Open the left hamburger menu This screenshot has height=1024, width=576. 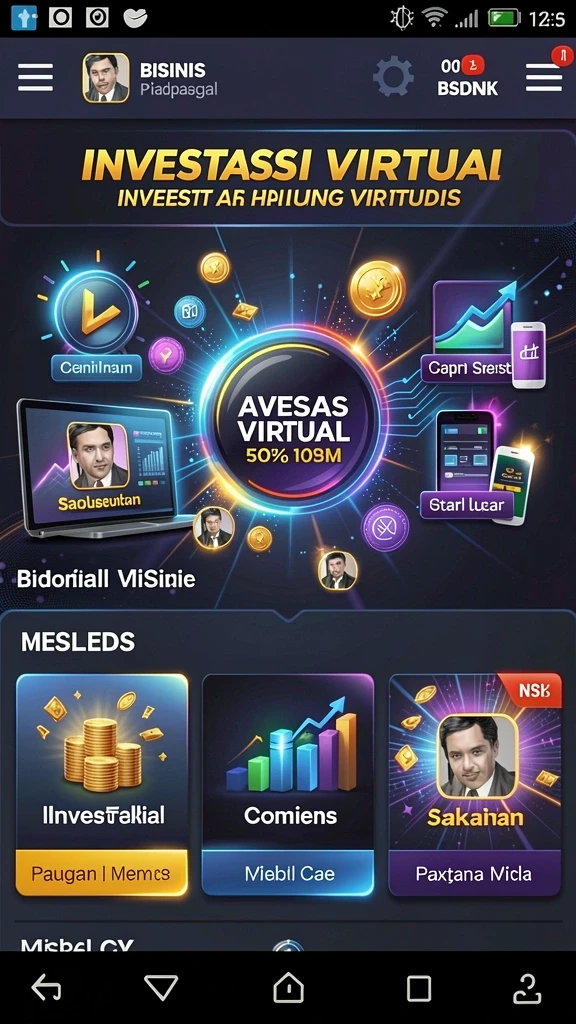(x=36, y=78)
